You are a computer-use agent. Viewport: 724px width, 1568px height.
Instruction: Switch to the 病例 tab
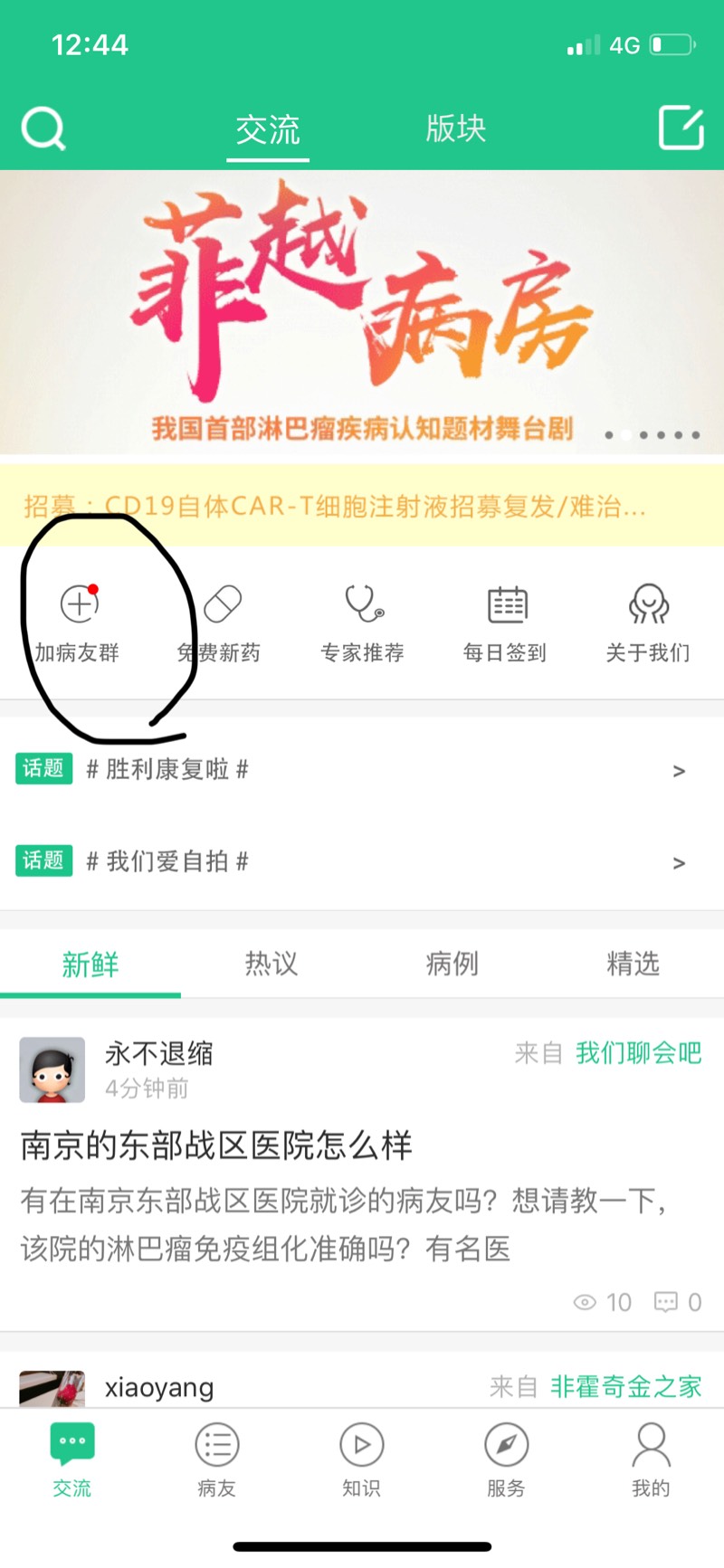(x=452, y=964)
